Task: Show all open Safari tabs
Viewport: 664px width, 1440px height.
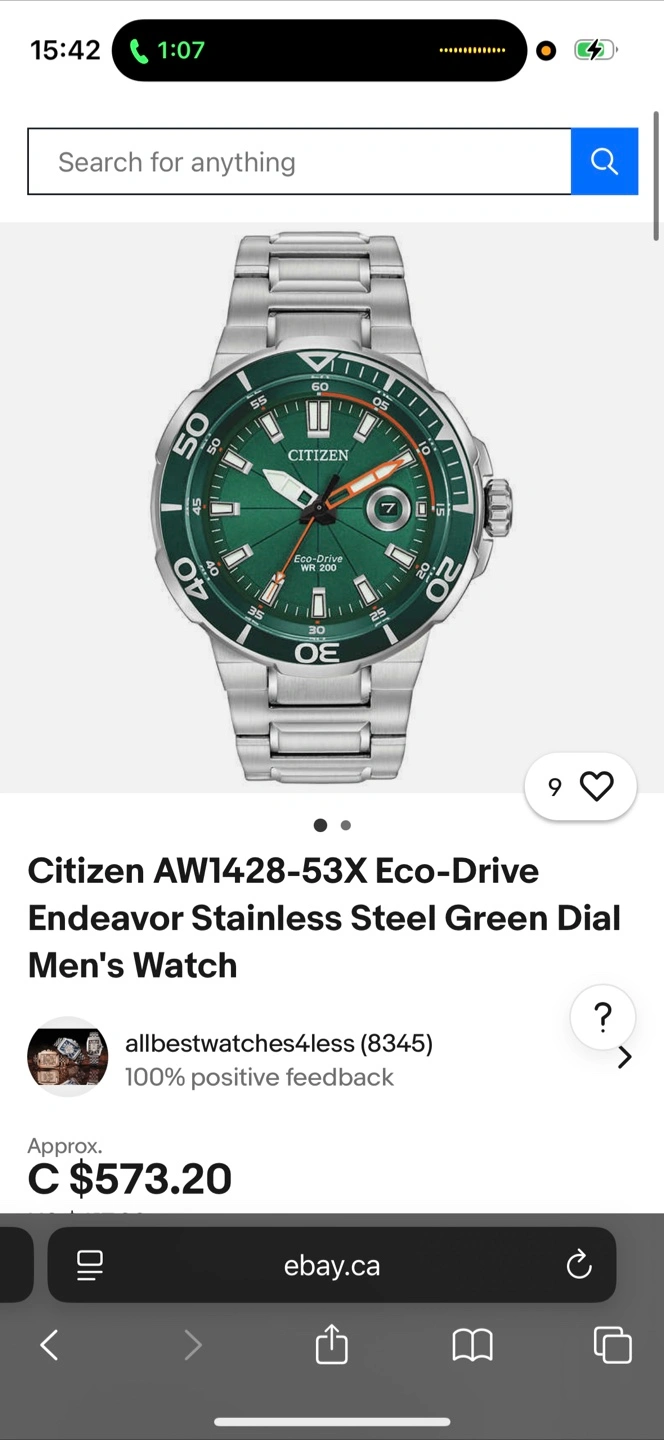Action: pos(612,1346)
